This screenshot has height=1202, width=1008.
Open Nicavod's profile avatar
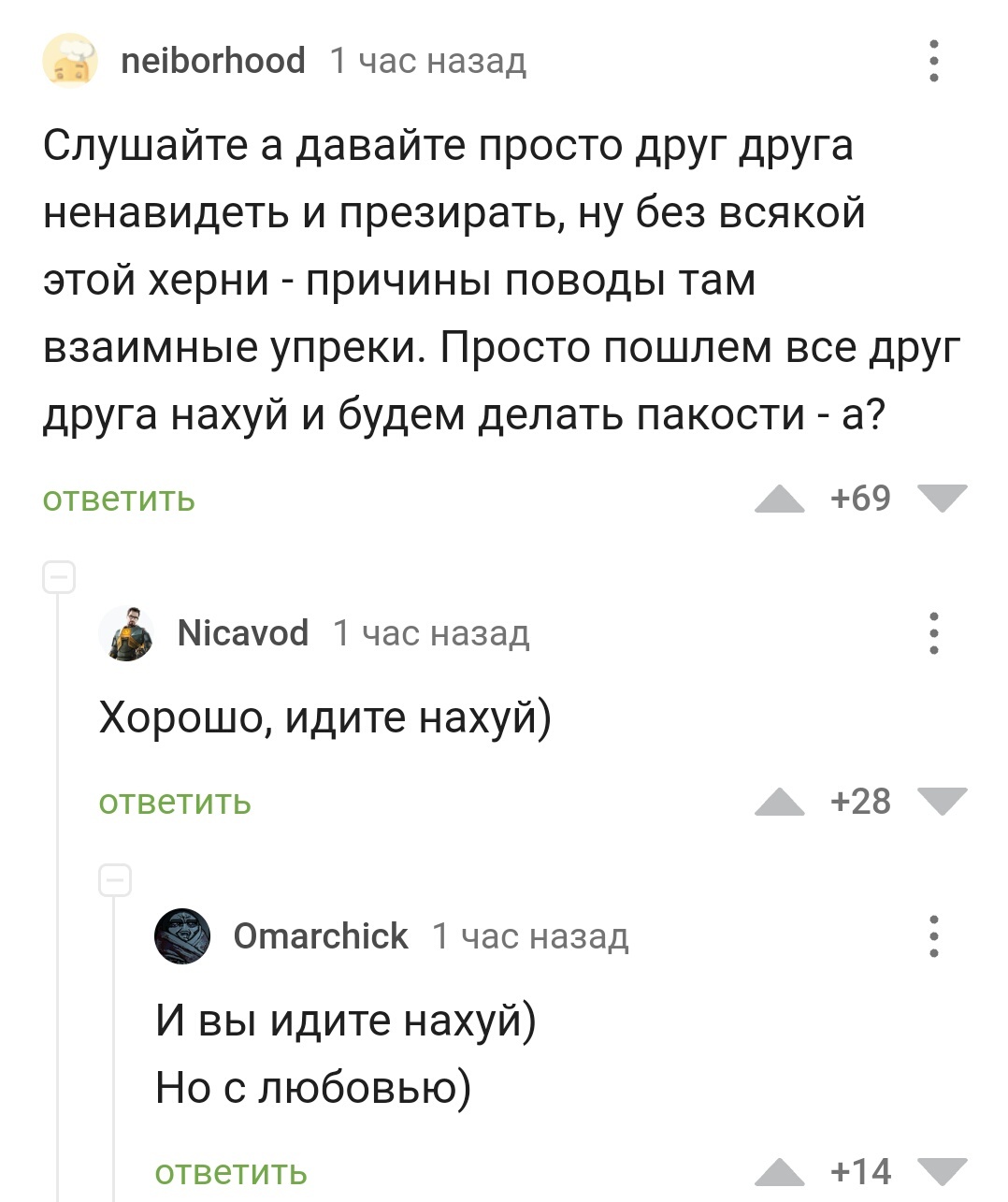tap(126, 633)
